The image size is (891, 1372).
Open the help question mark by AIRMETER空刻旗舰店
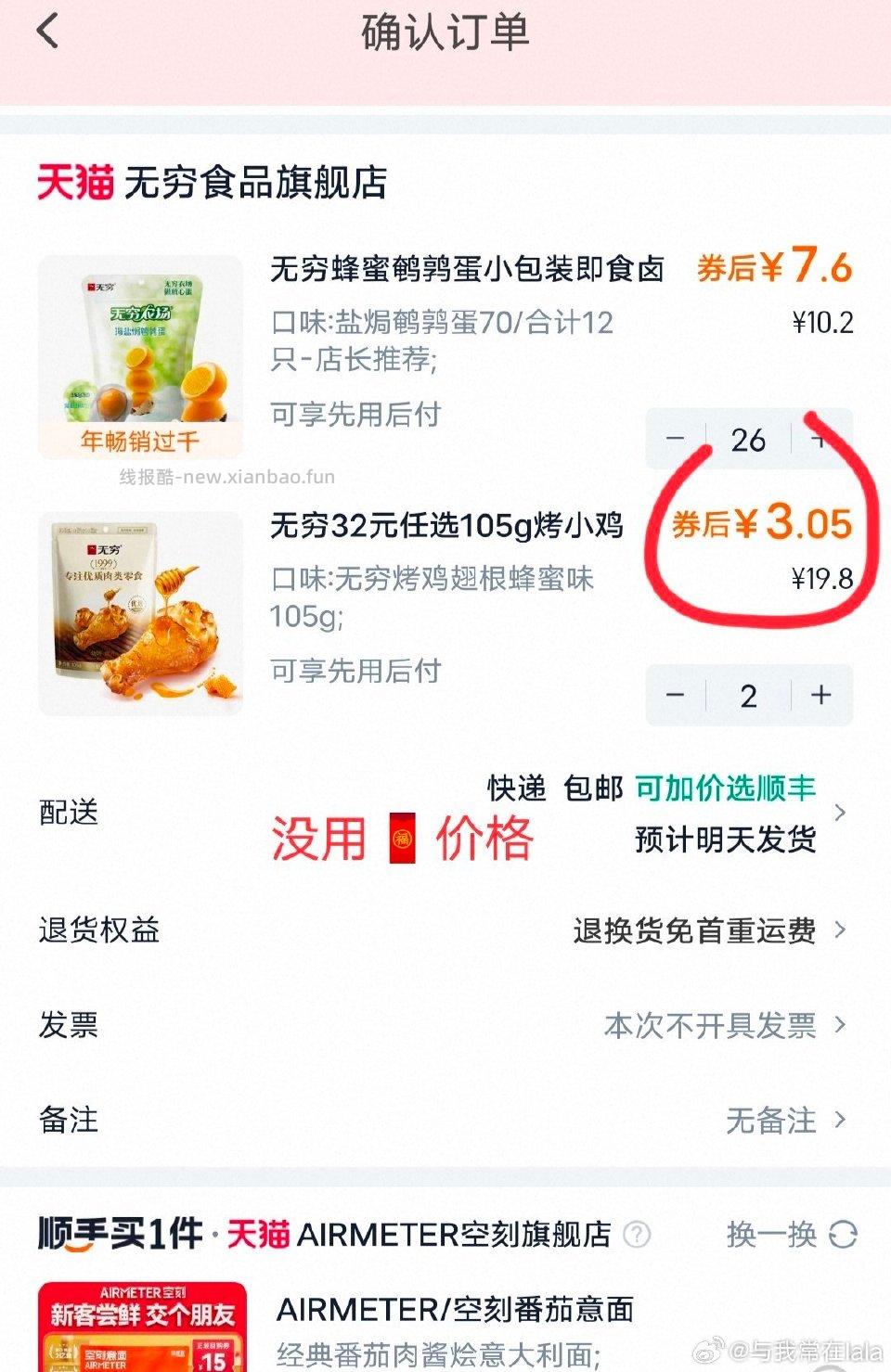(636, 1236)
